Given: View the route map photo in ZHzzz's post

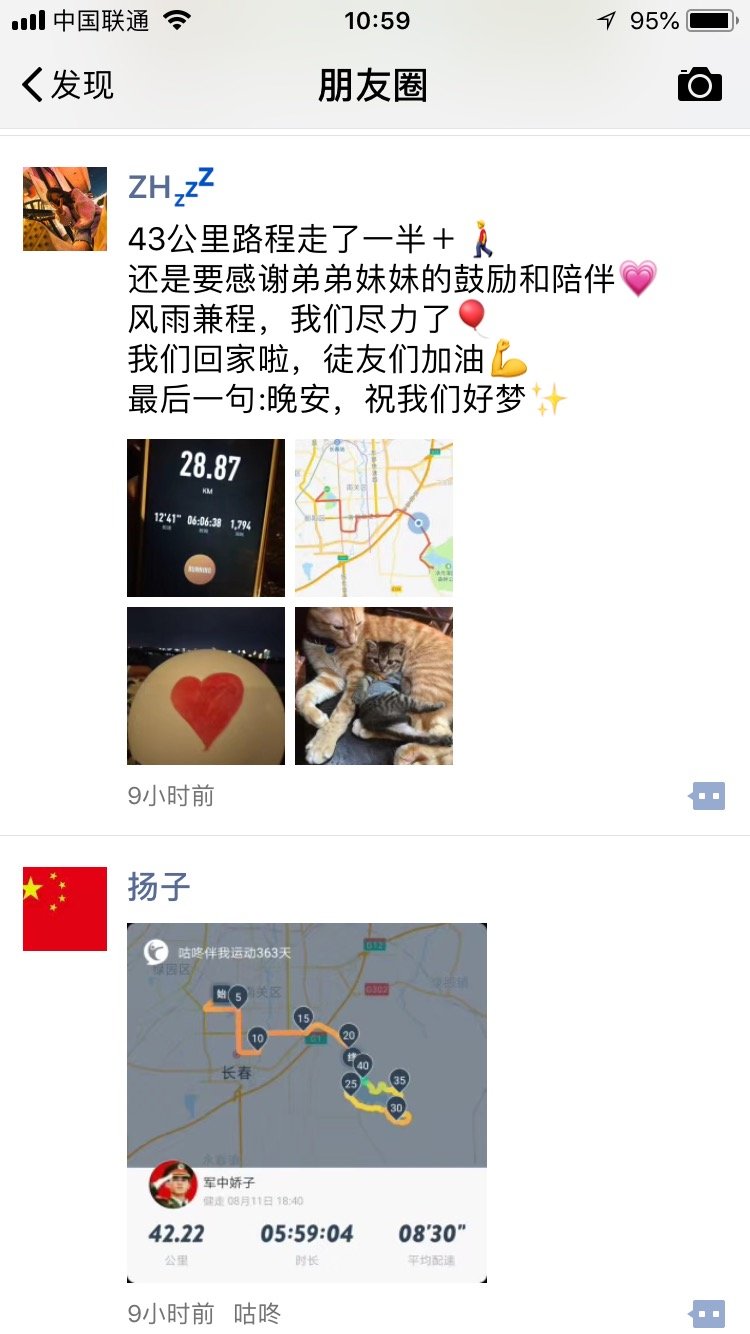Looking at the screenshot, I should [374, 518].
